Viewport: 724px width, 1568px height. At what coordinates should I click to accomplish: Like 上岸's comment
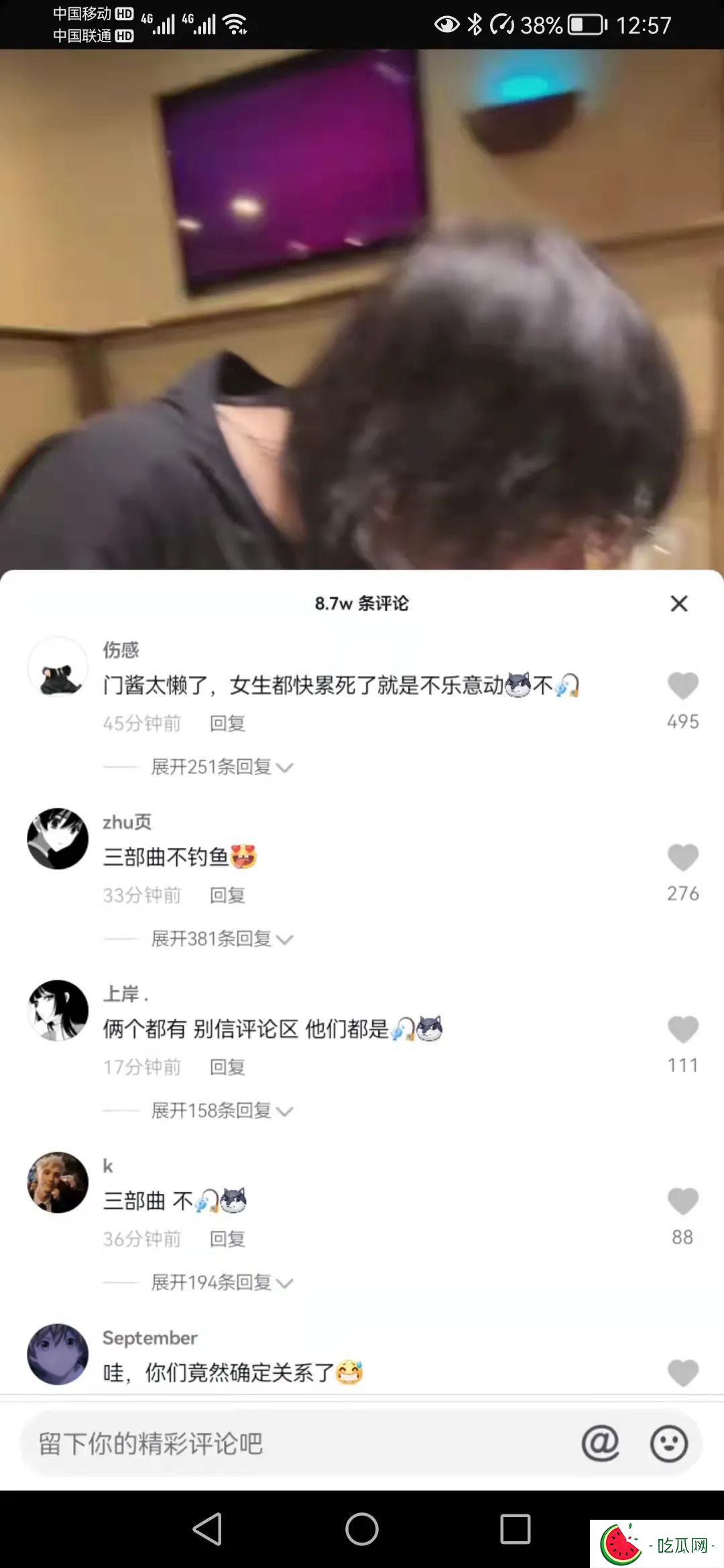[683, 1030]
